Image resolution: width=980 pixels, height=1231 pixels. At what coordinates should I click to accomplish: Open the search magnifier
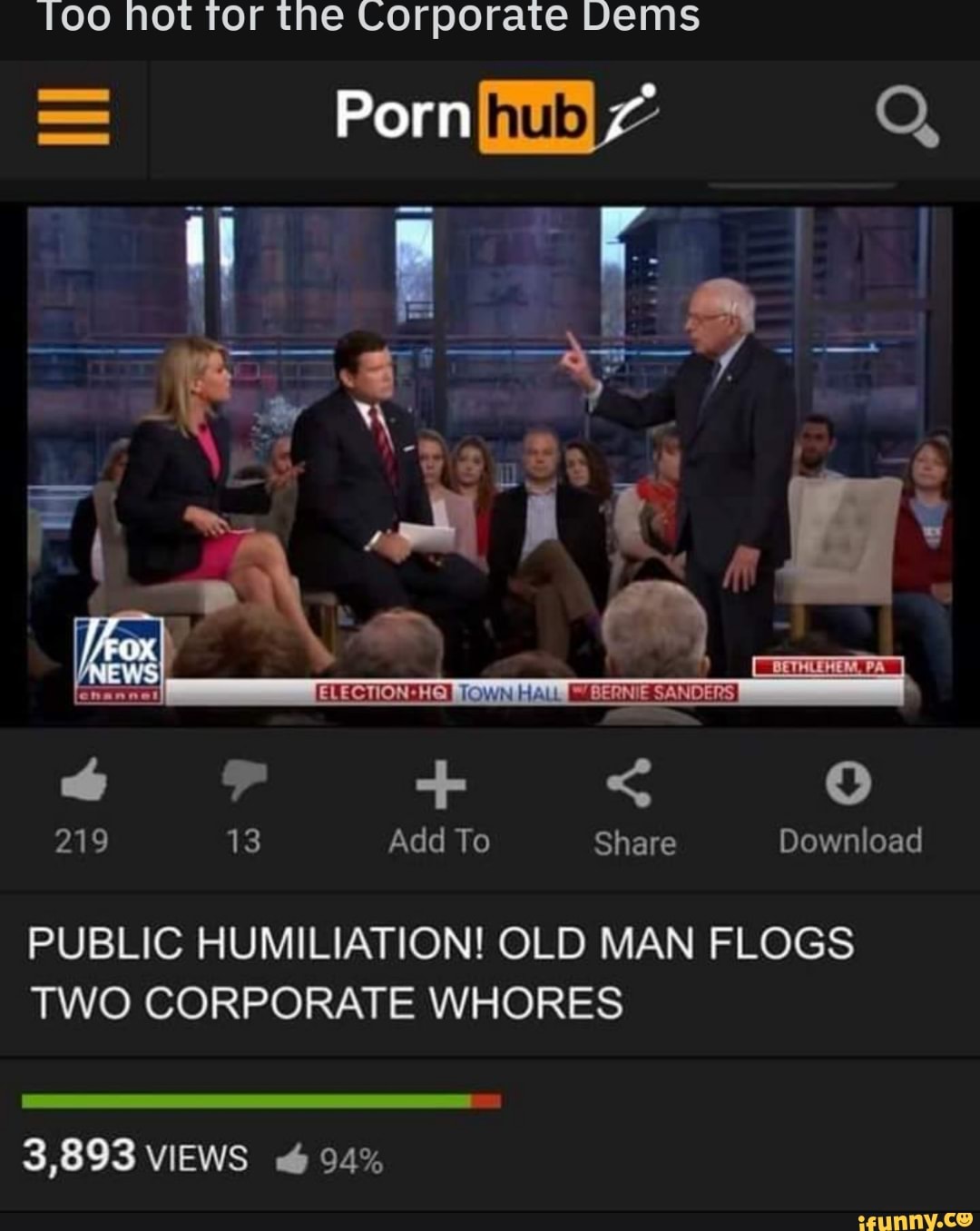pos(907,120)
